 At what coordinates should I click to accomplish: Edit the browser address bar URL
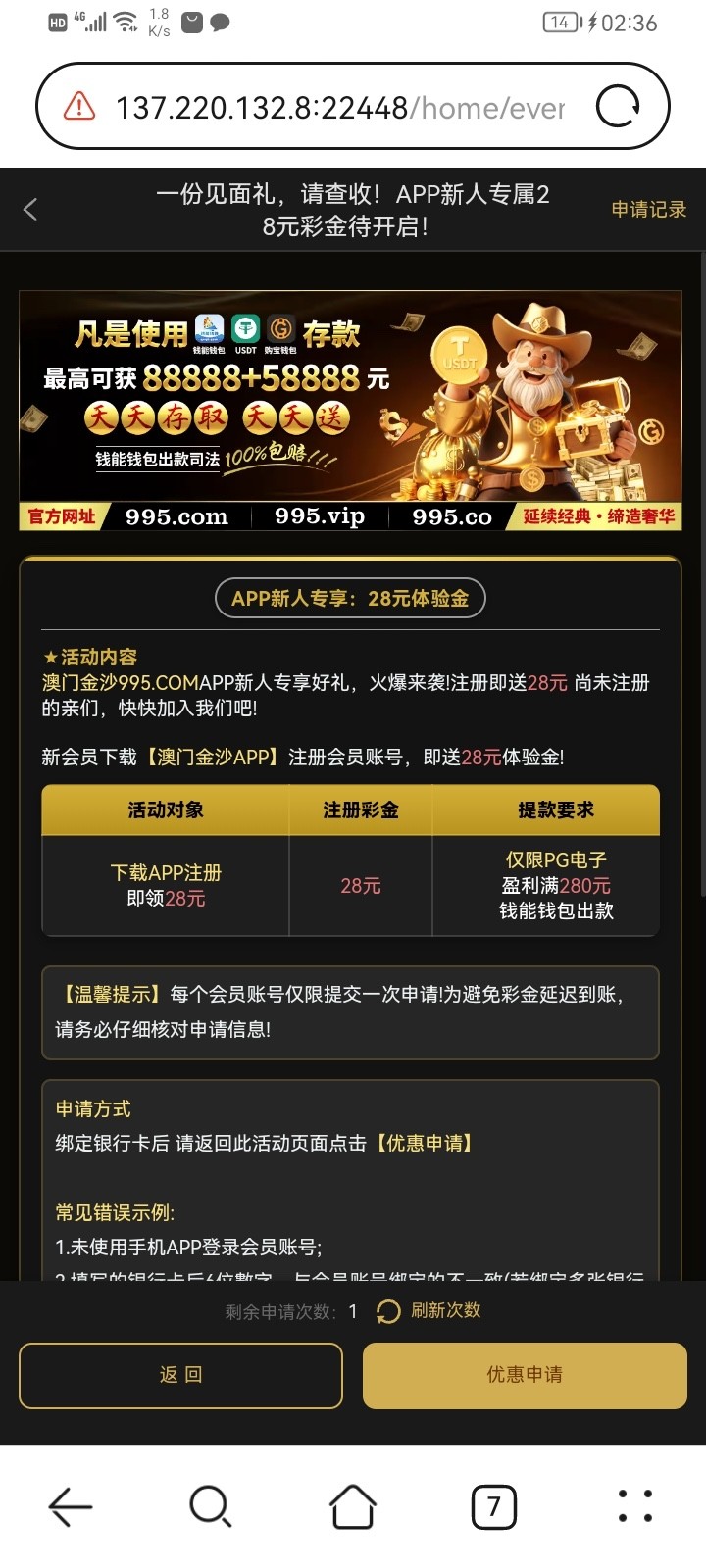(338, 108)
